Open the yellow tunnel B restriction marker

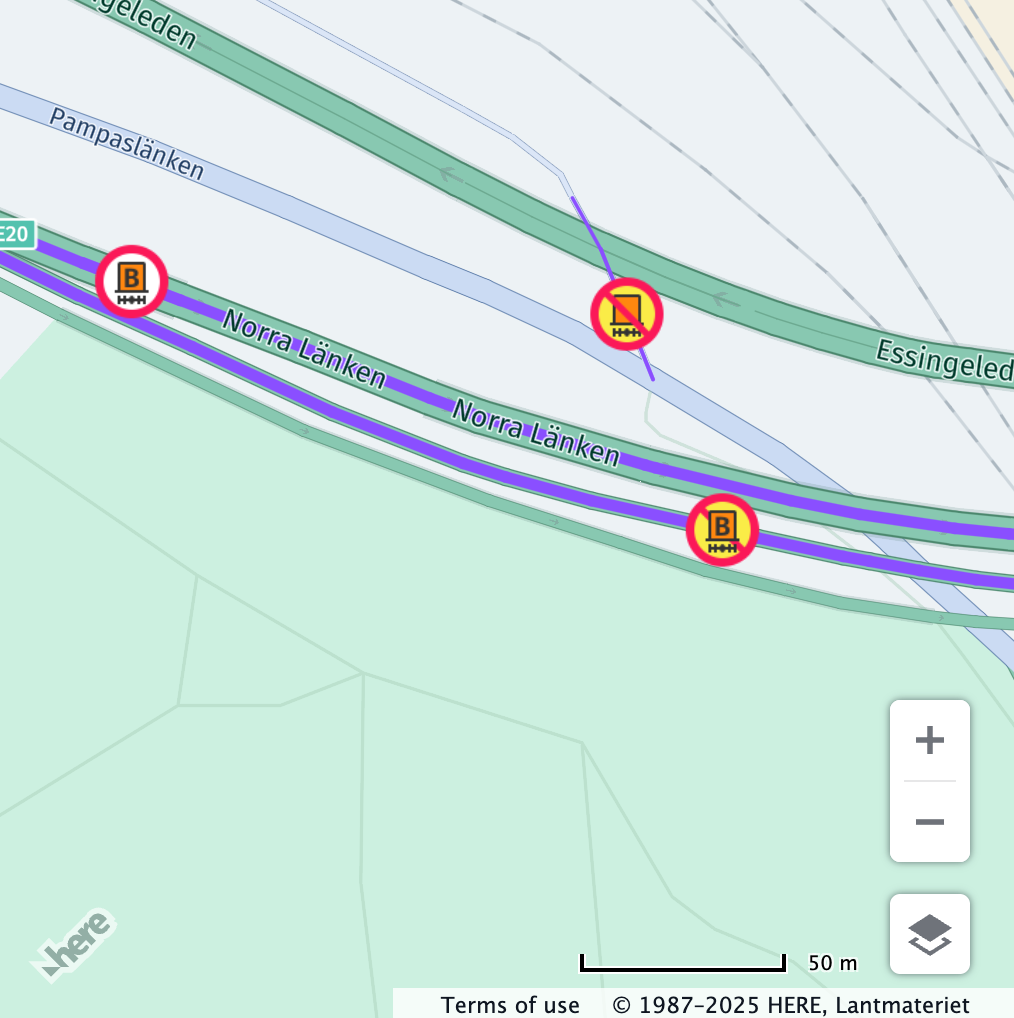pos(722,530)
